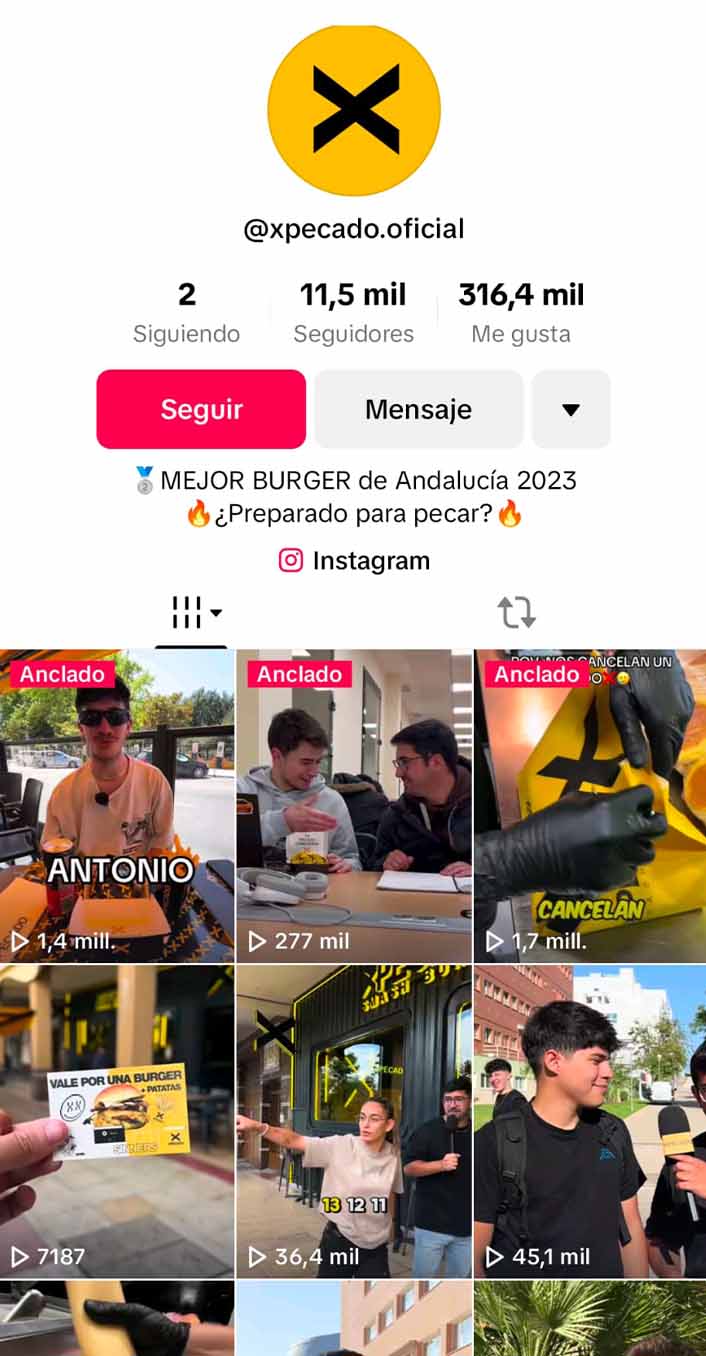Play the street interview video with 45,1 mil views
The height and width of the screenshot is (1356, 706).
(590, 1120)
